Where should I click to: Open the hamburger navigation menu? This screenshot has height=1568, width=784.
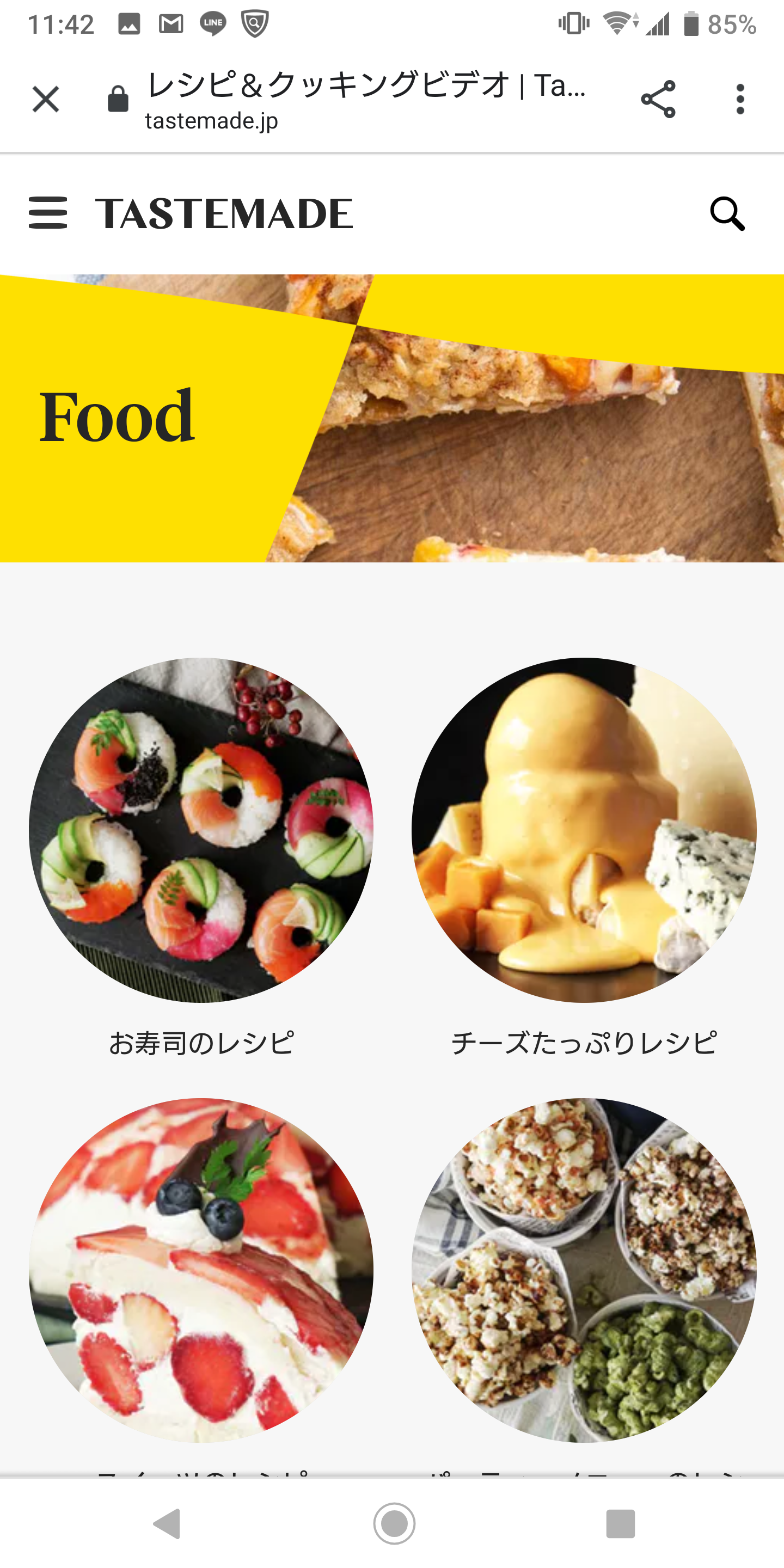coord(48,213)
